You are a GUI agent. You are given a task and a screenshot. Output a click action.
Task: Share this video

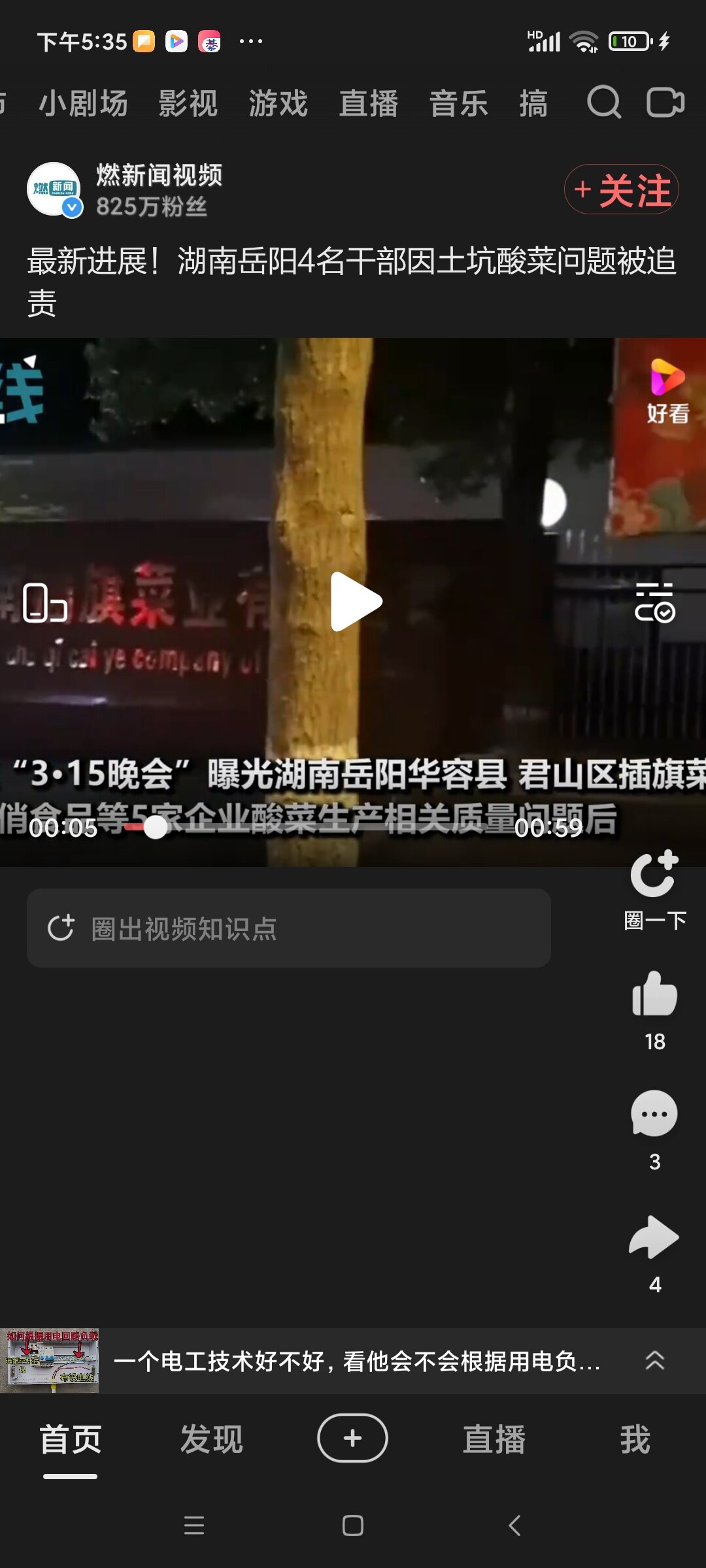(654, 1237)
